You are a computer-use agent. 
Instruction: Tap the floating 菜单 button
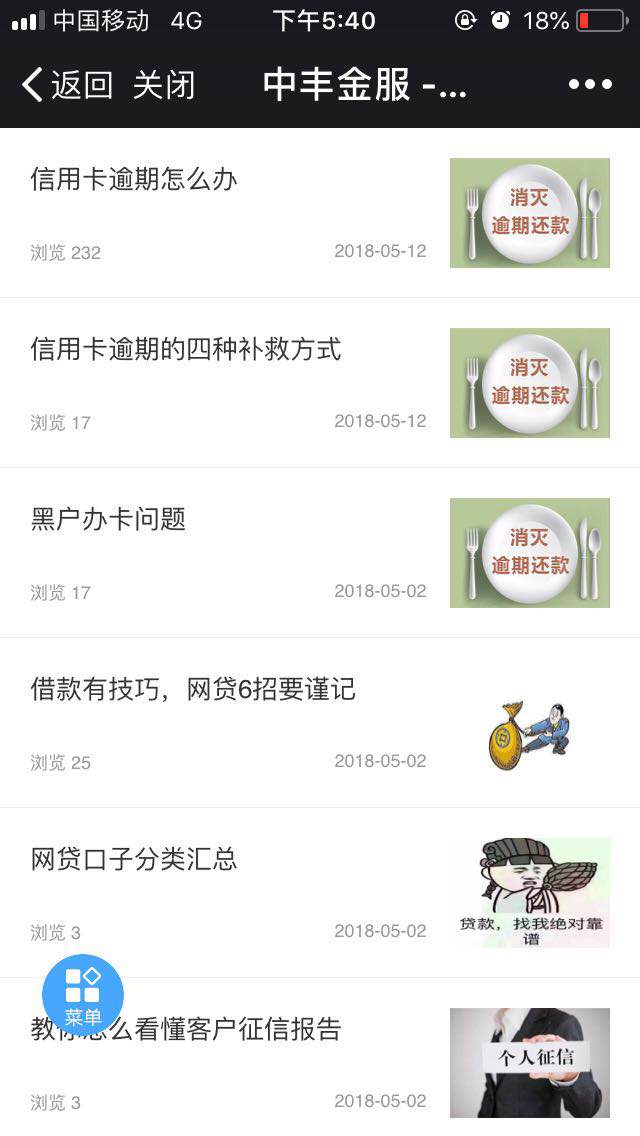[83, 996]
